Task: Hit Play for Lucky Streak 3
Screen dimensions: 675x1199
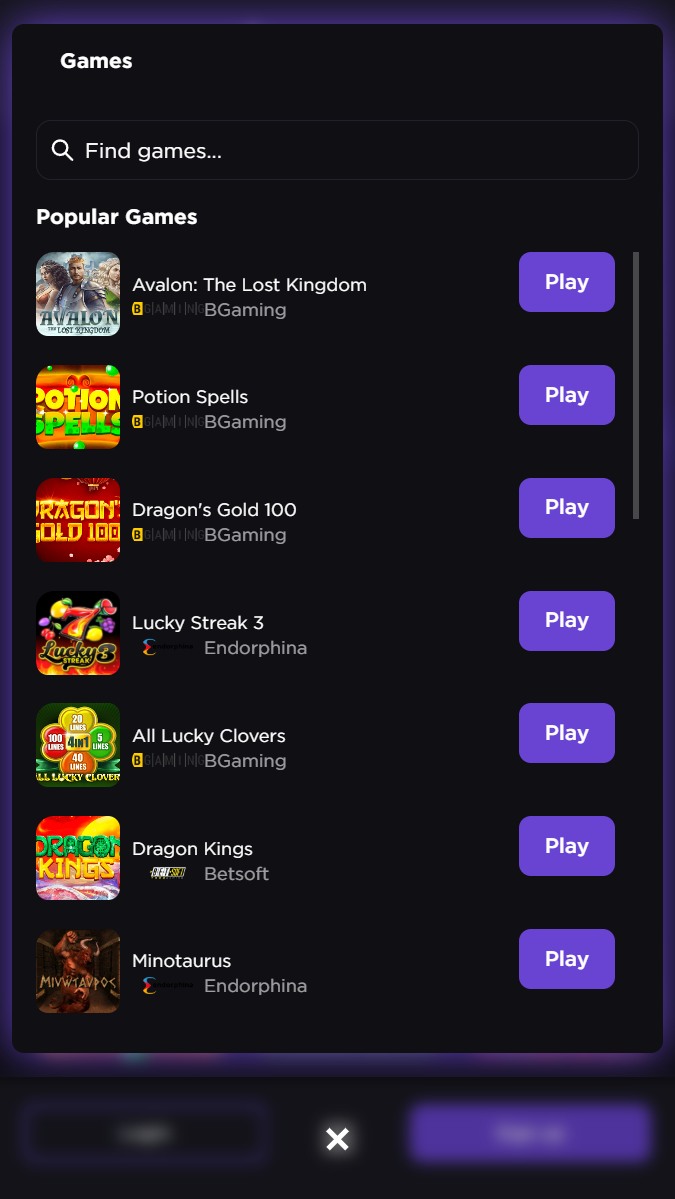Action: [566, 621]
